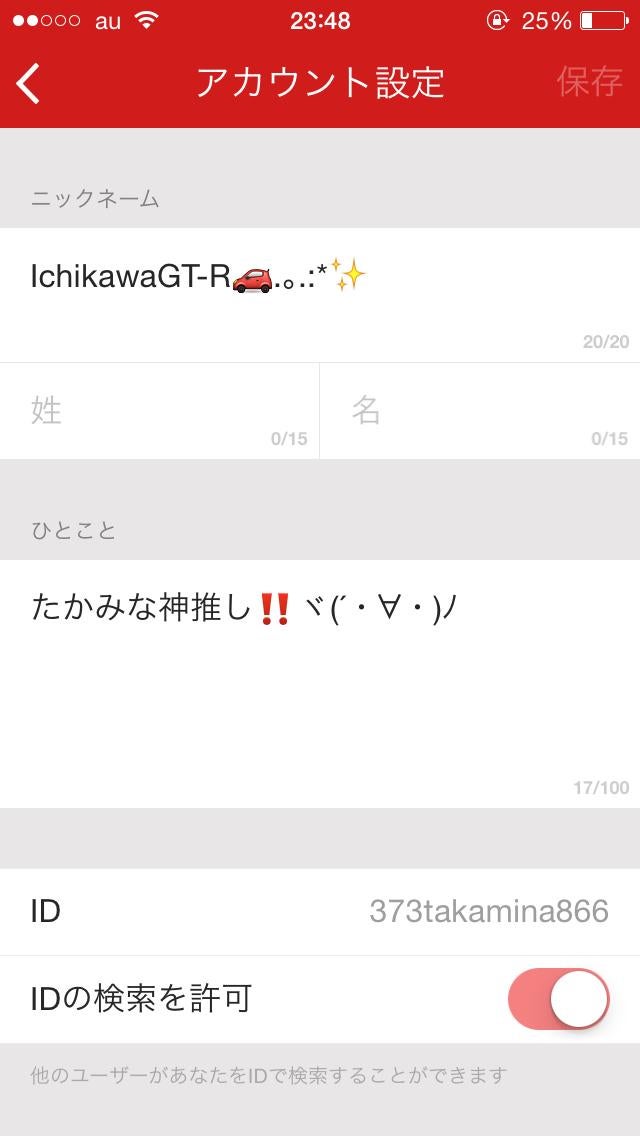Go back from アカウント設定
Image resolution: width=640 pixels, height=1136 pixels.
pyautogui.click(x=30, y=83)
